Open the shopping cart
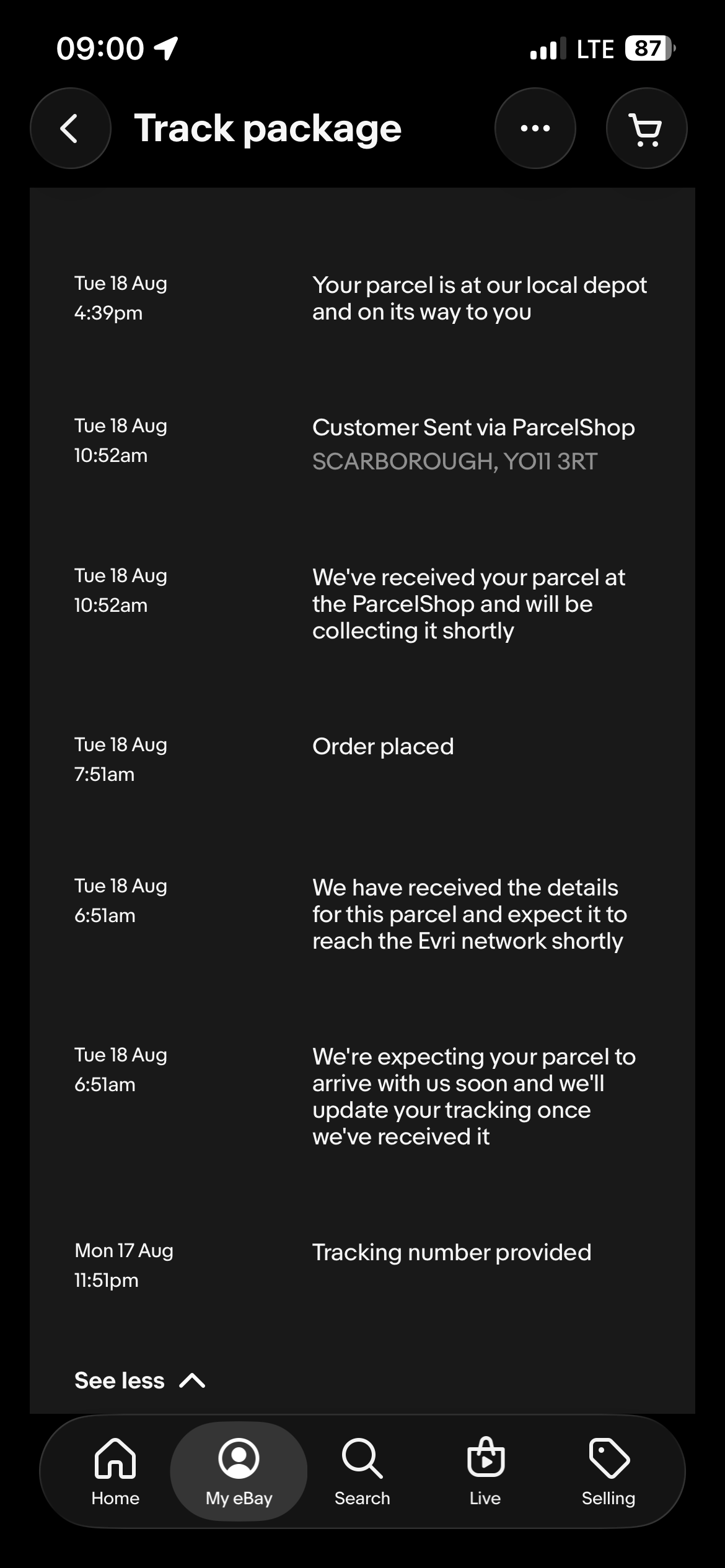This screenshot has width=725, height=1568. point(646,128)
